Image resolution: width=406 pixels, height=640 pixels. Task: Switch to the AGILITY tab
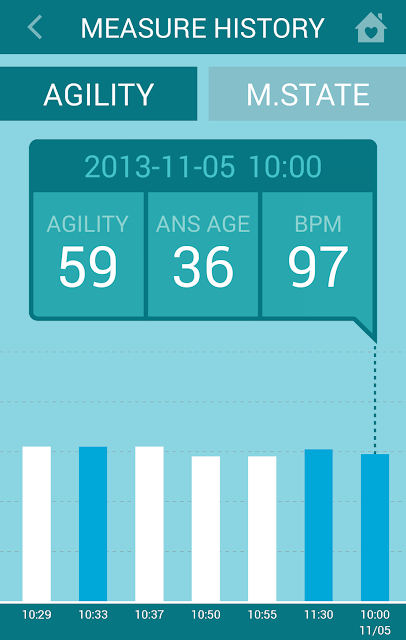(98, 94)
